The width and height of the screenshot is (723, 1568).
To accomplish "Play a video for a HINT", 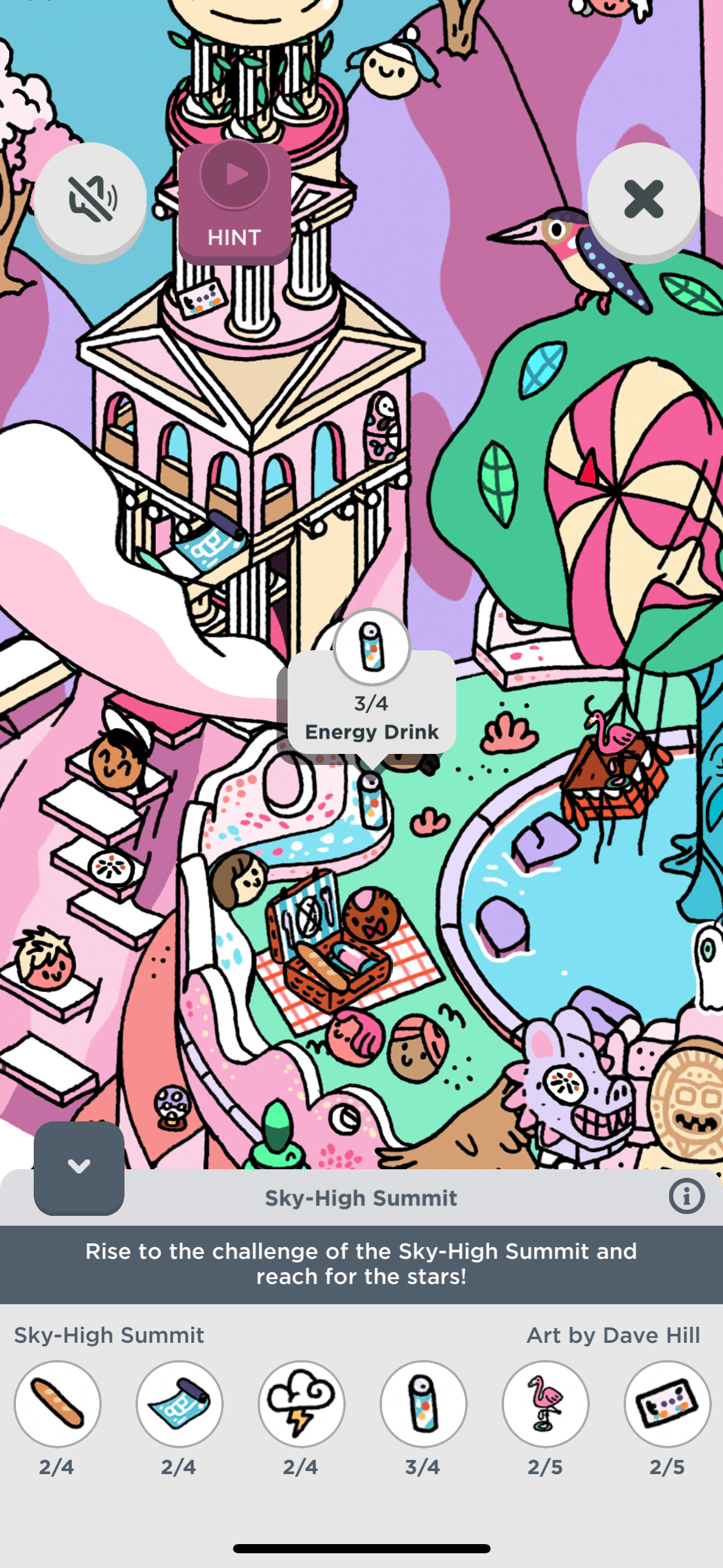I will [x=234, y=202].
